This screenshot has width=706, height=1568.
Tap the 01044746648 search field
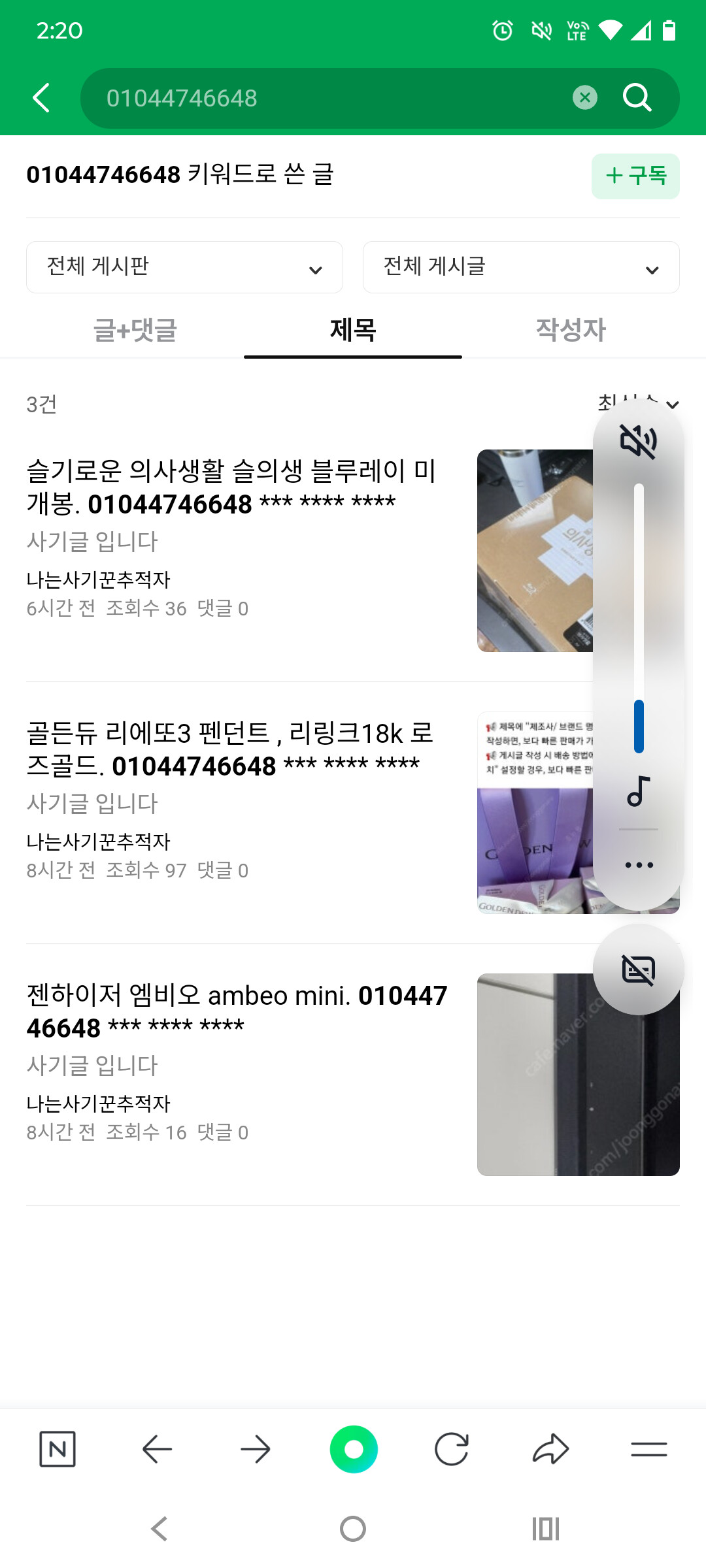[x=327, y=98]
